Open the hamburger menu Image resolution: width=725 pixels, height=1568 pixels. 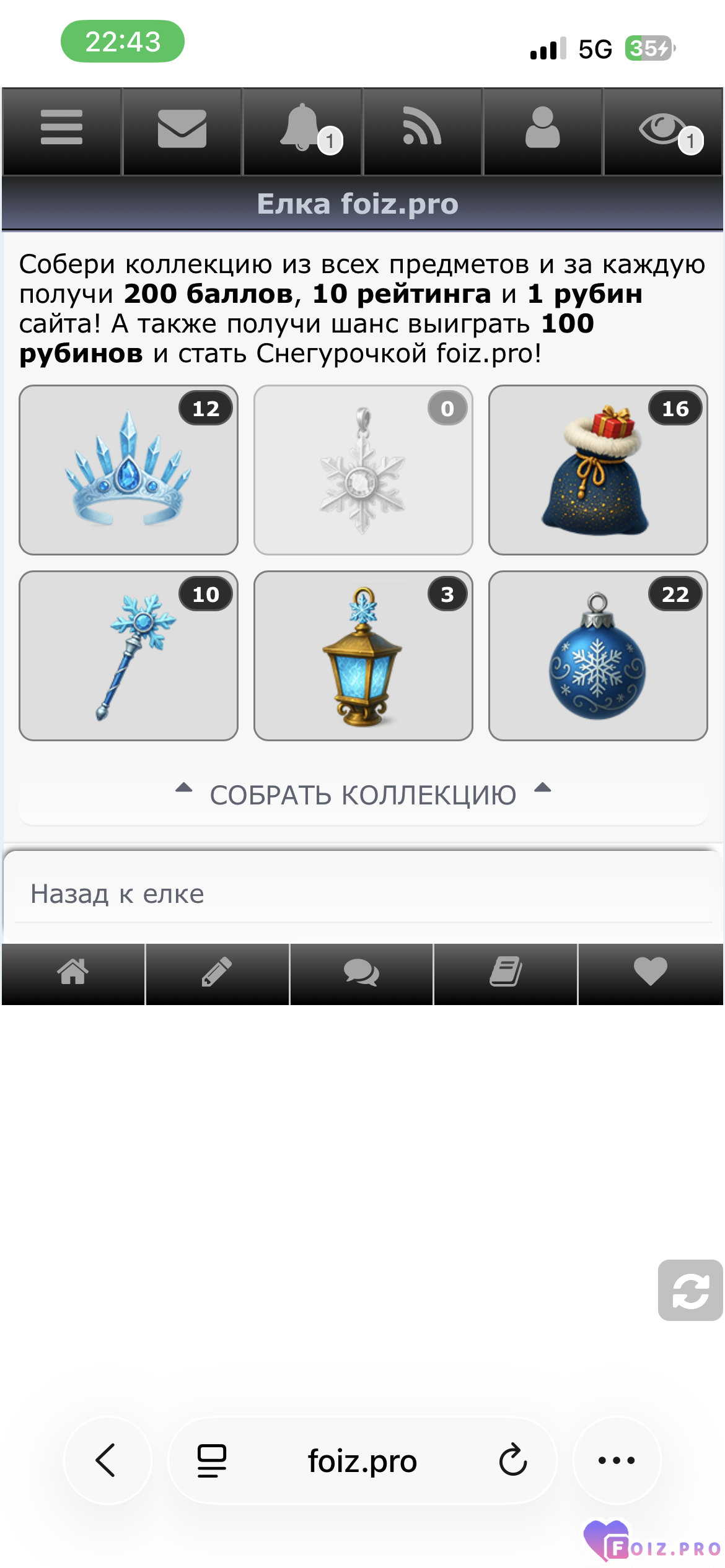[61, 129]
